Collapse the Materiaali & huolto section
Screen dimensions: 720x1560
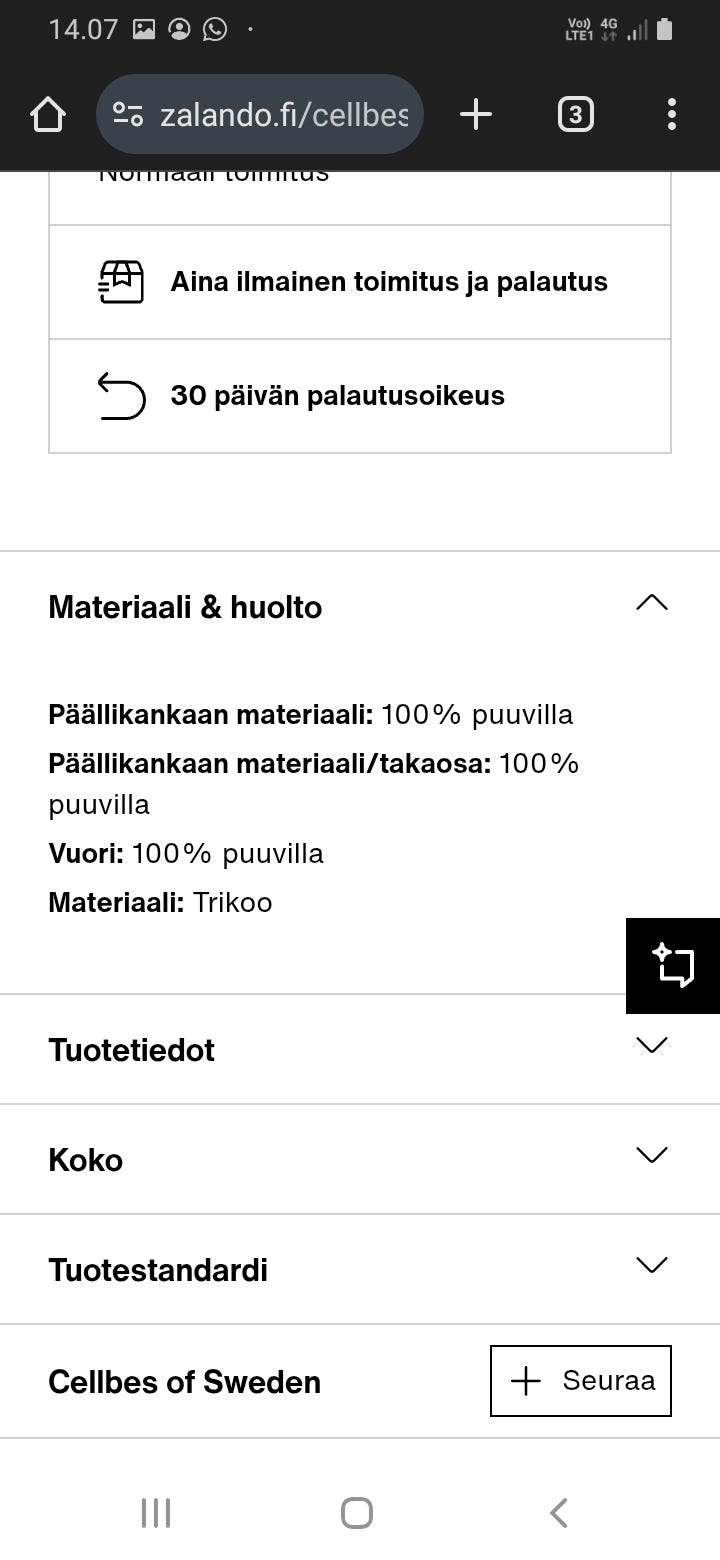[652, 602]
